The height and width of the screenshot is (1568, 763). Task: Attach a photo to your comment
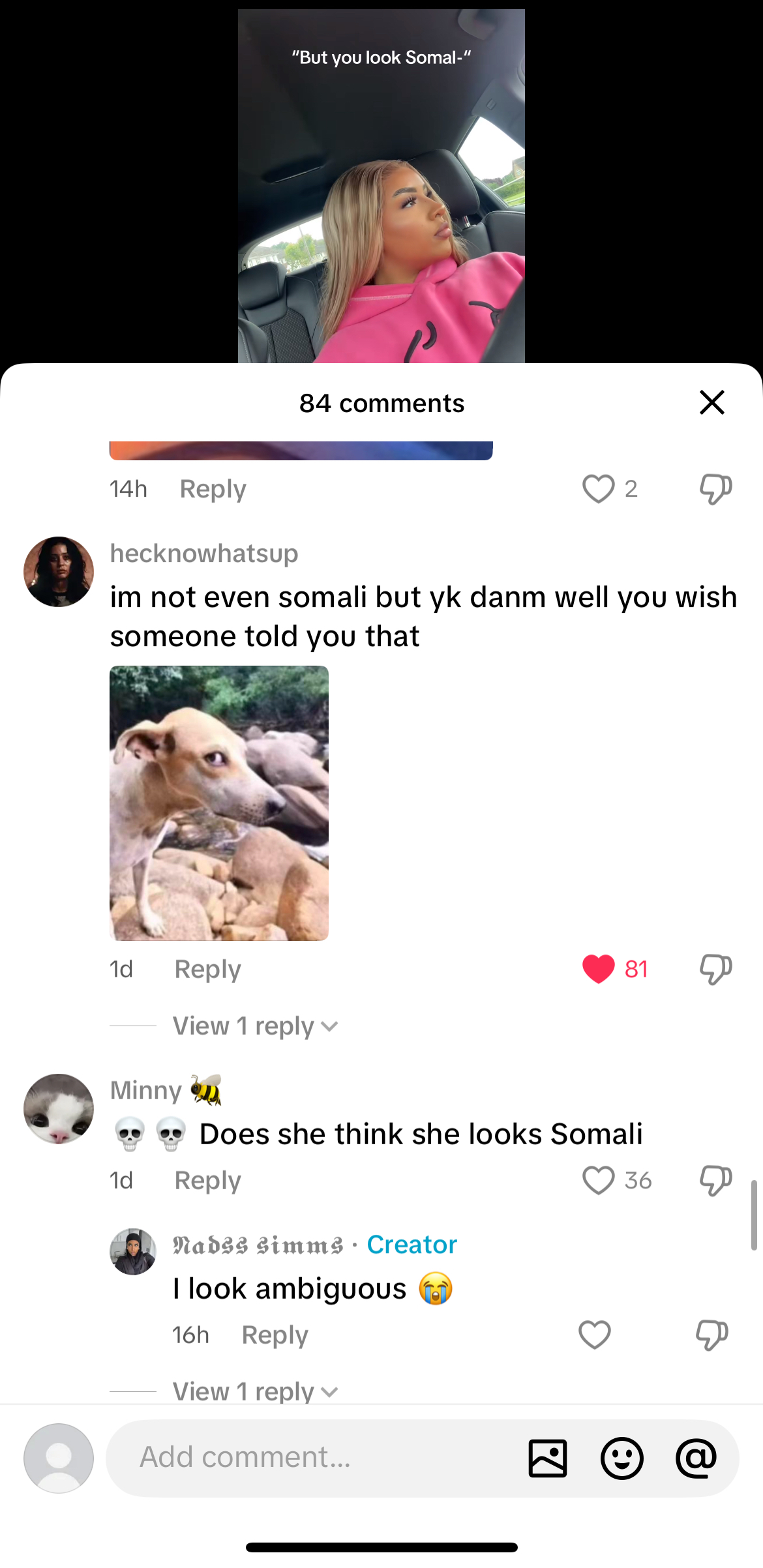[x=547, y=1458]
